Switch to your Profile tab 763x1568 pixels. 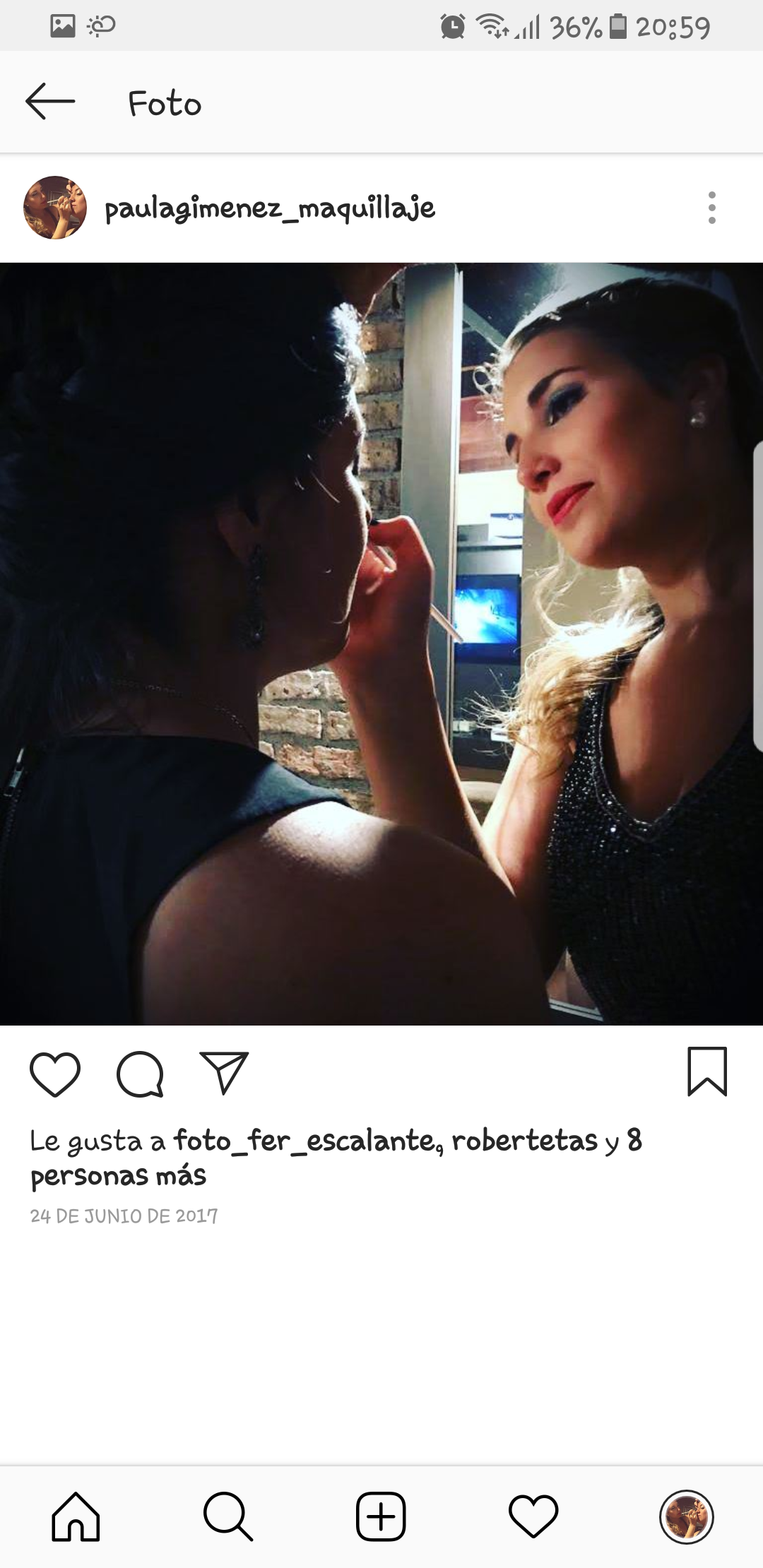(x=686, y=1516)
